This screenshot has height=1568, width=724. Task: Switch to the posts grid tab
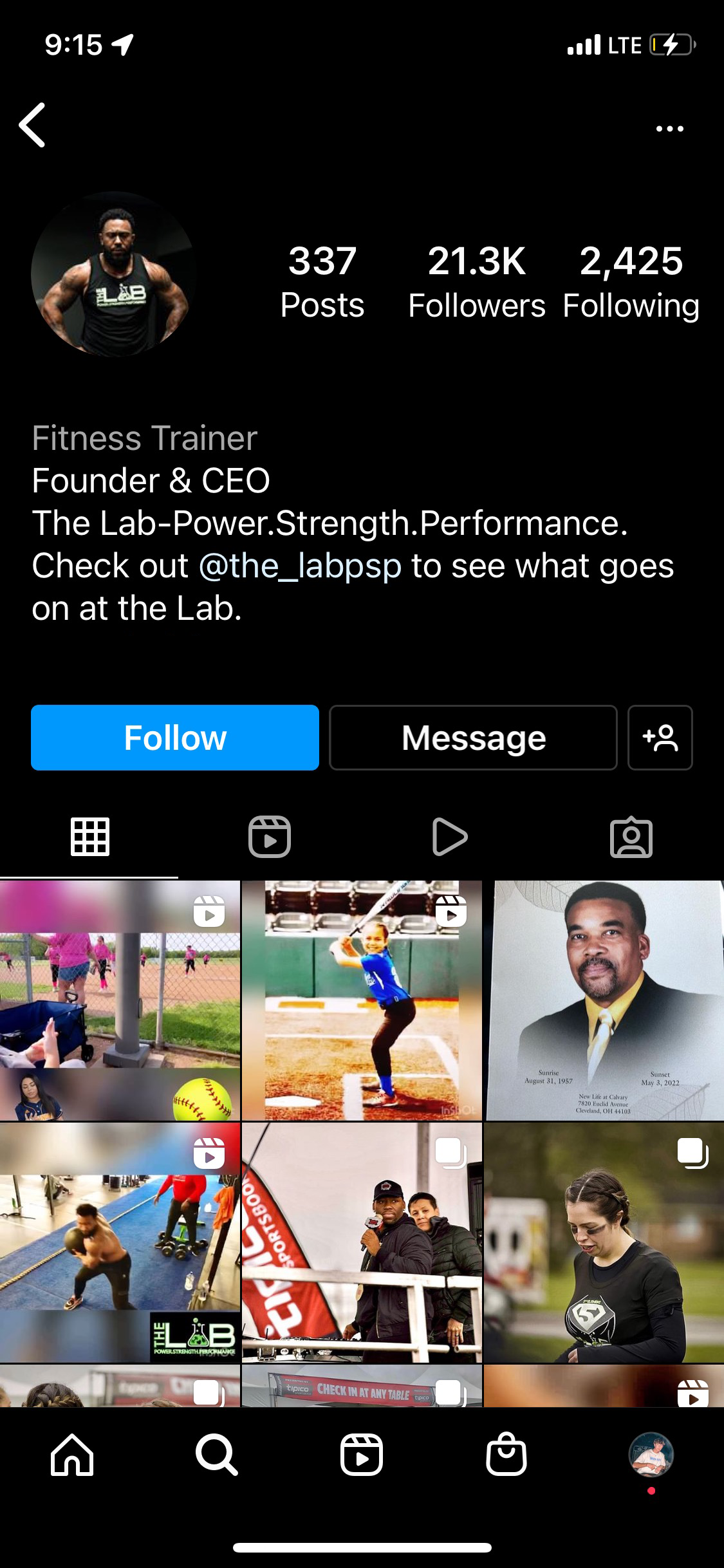[89, 837]
